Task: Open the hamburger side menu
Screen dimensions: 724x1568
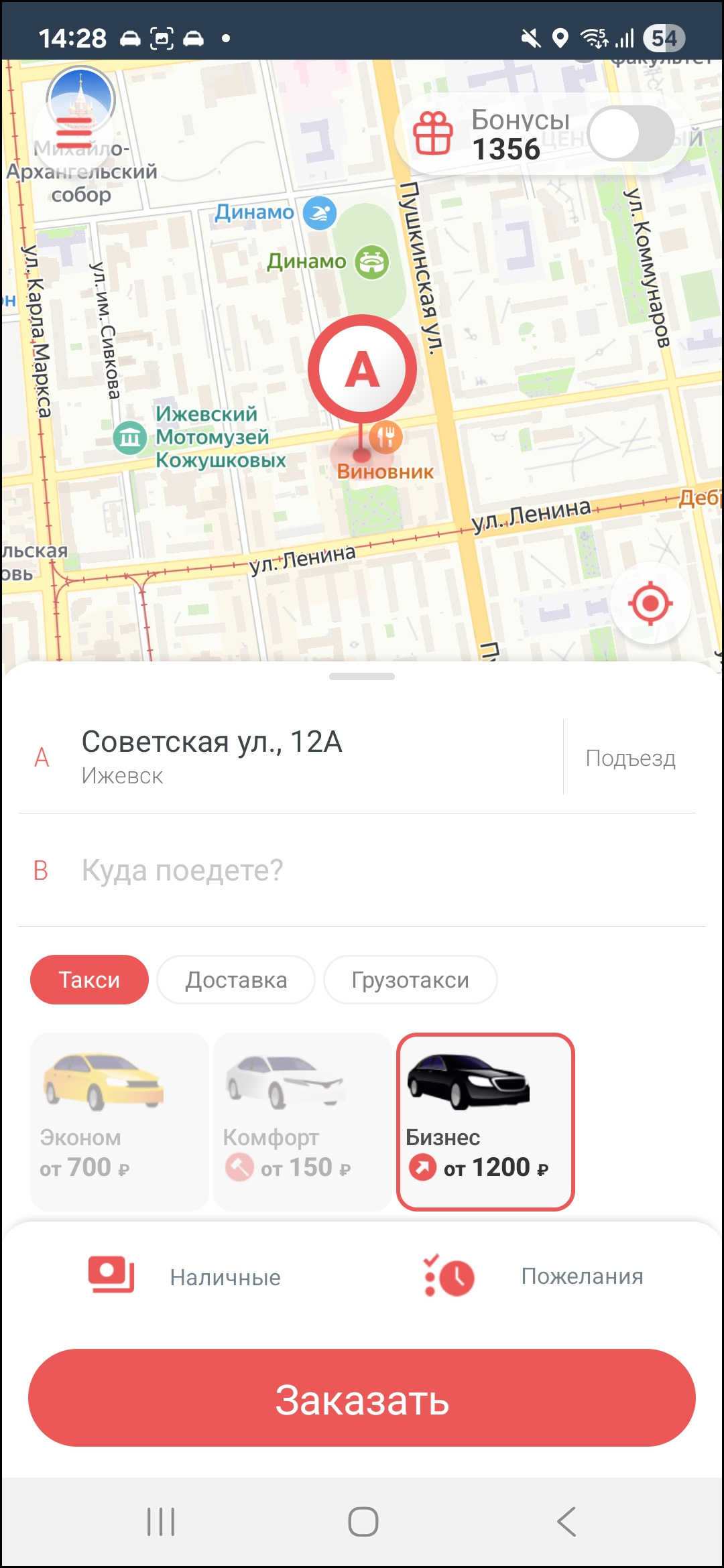Action: (74, 131)
